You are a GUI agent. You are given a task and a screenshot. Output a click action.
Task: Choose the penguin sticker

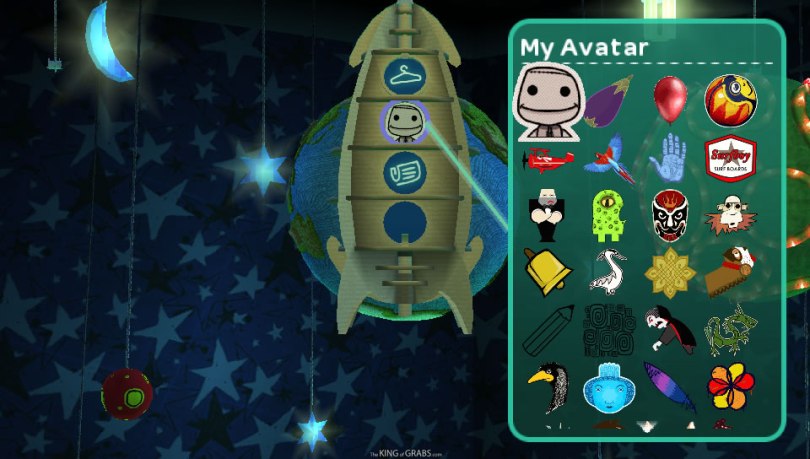pos(548,388)
